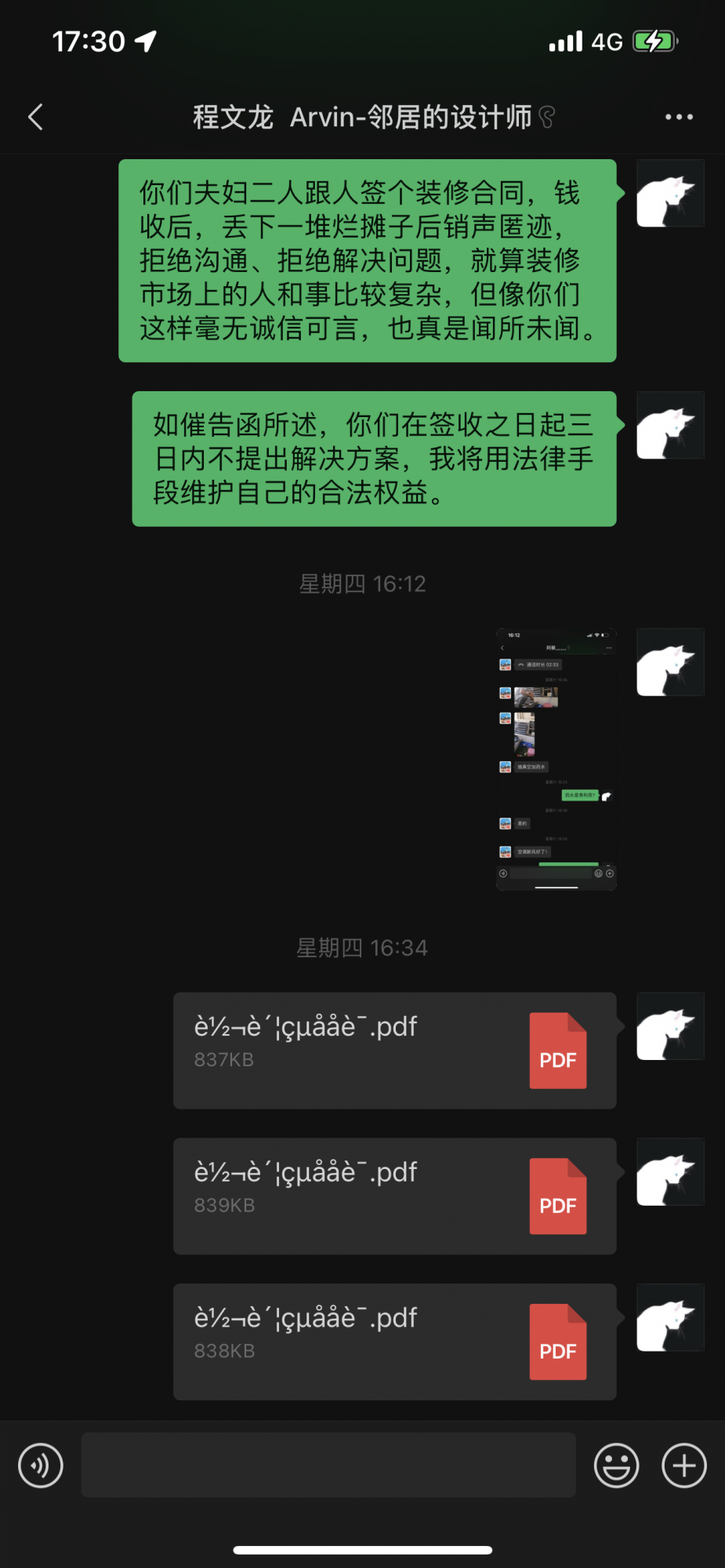Open the 837KB PDF file
The height and width of the screenshot is (1568, 725).
pos(394,1050)
